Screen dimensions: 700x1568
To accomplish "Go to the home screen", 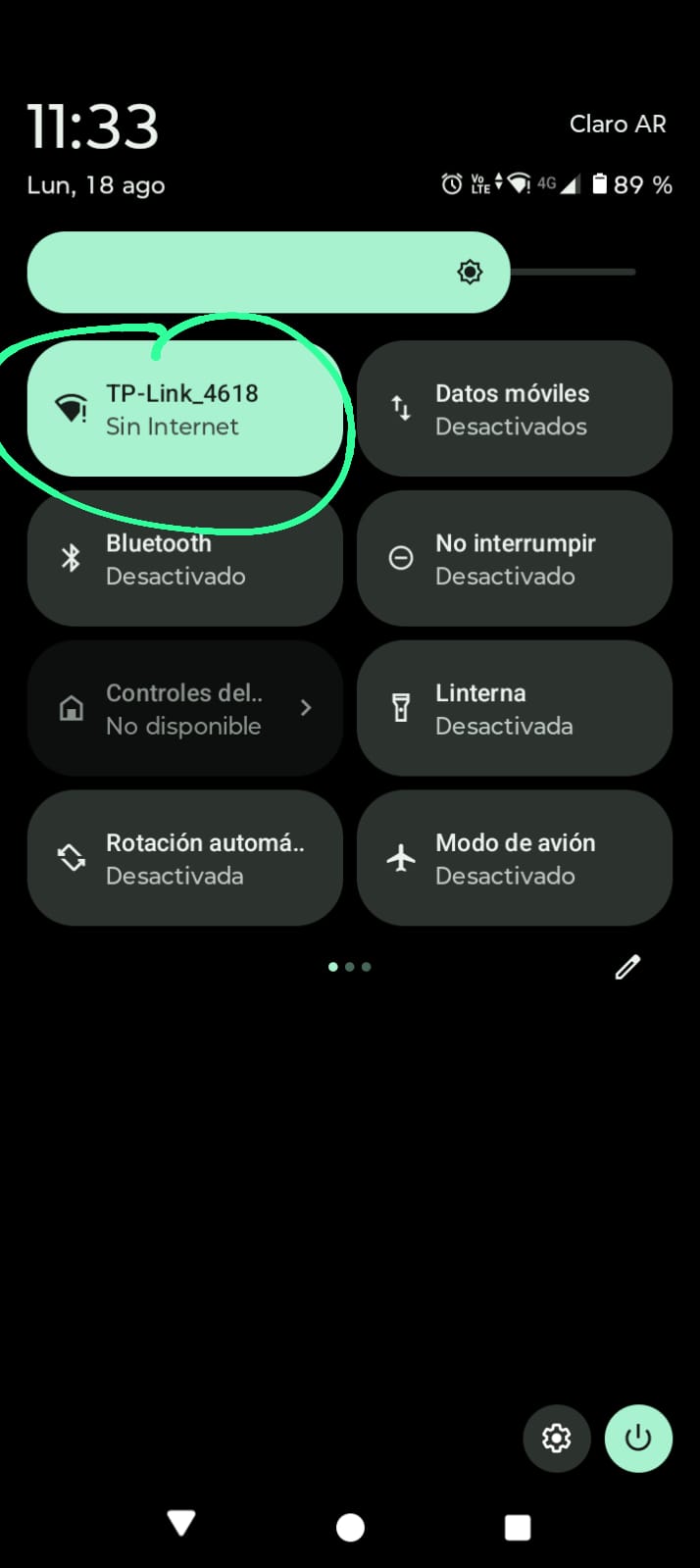I will click(350, 1527).
